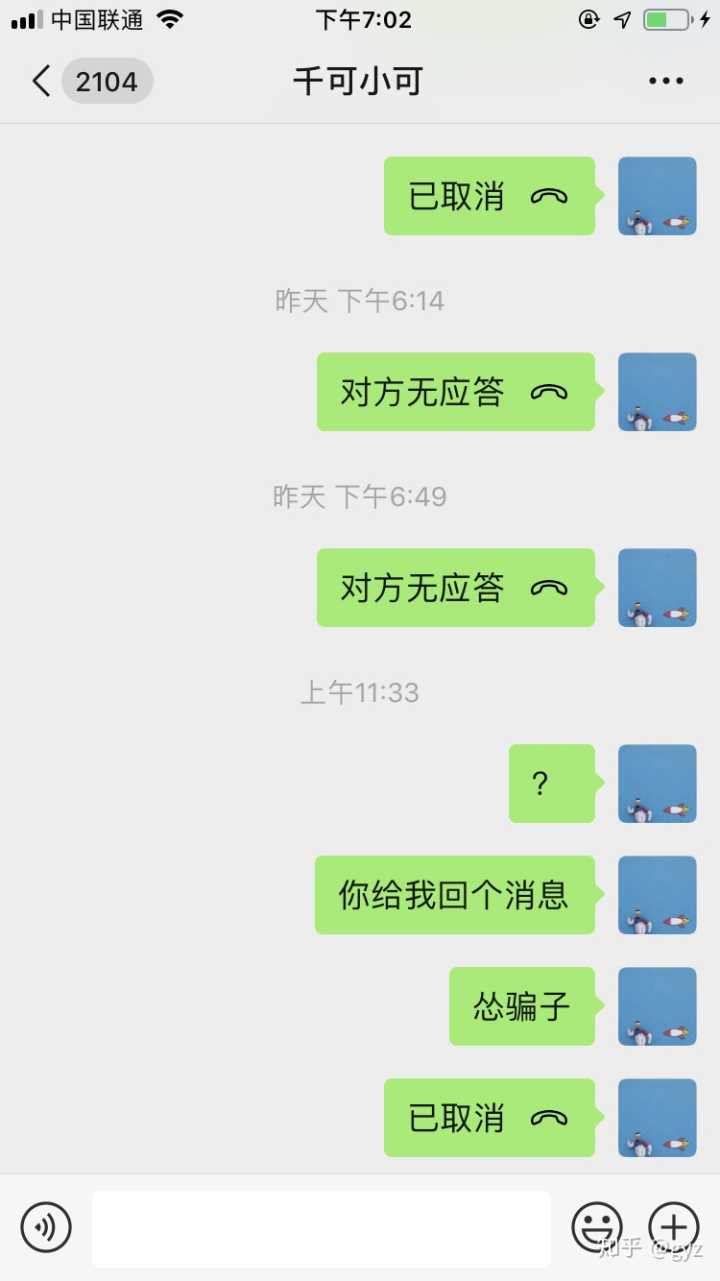Redial from first 已取消 call bubble

click(489, 196)
